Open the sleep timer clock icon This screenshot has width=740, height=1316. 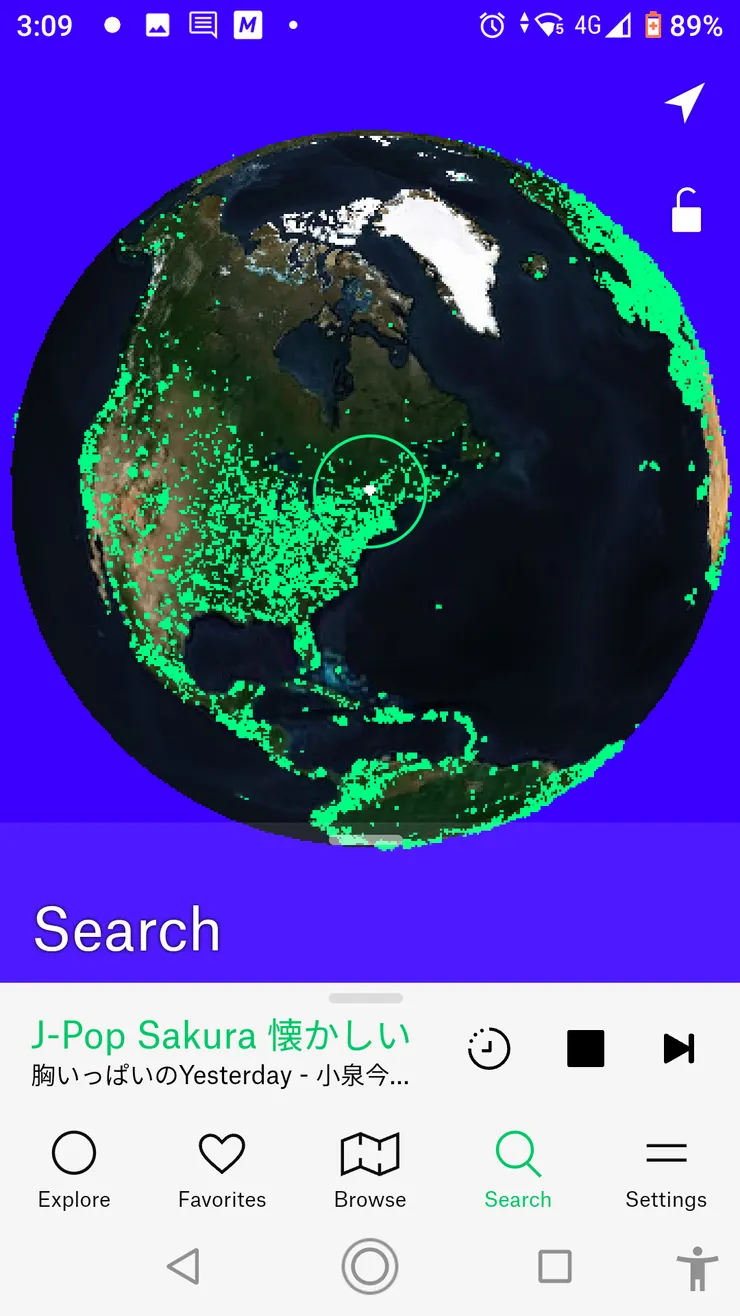489,1048
